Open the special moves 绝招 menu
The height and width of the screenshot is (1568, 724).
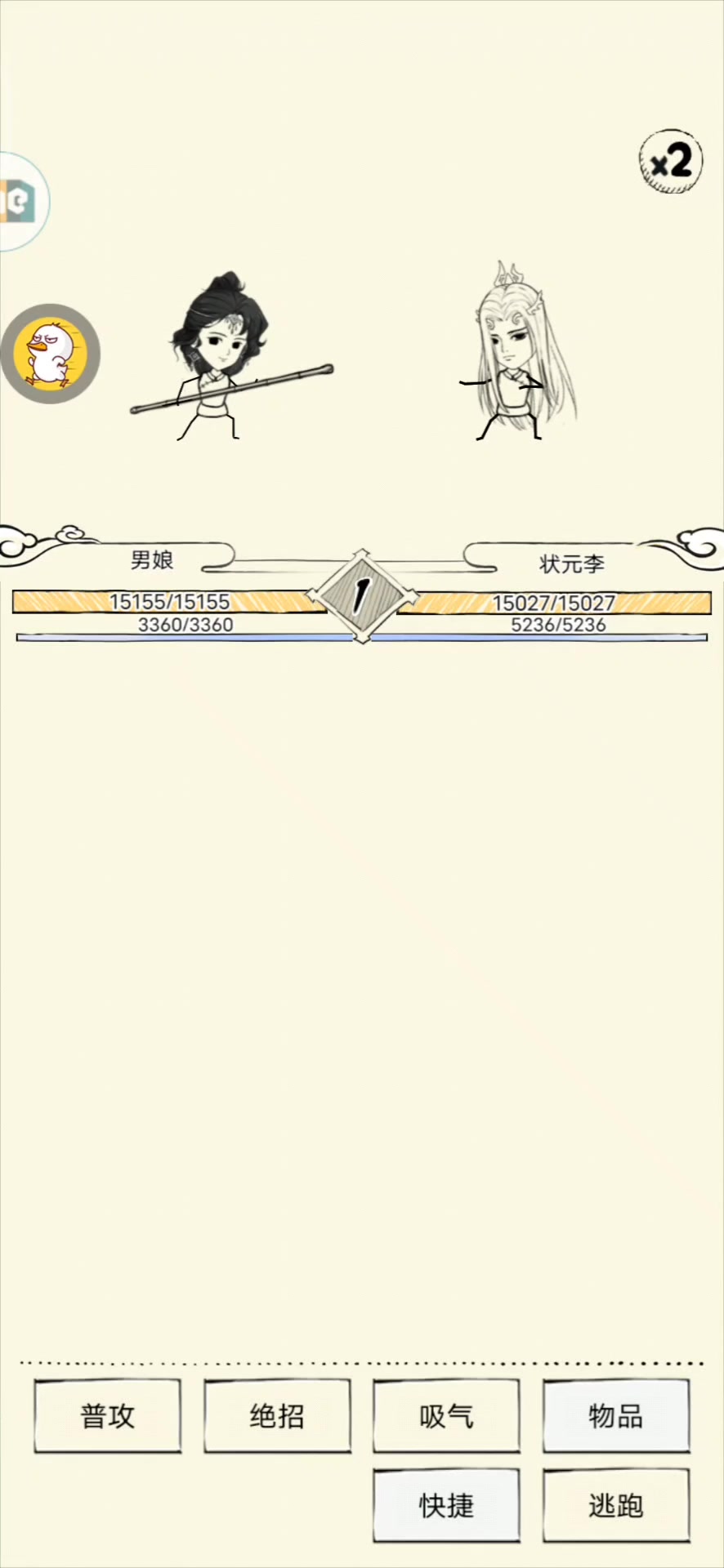[277, 1415]
